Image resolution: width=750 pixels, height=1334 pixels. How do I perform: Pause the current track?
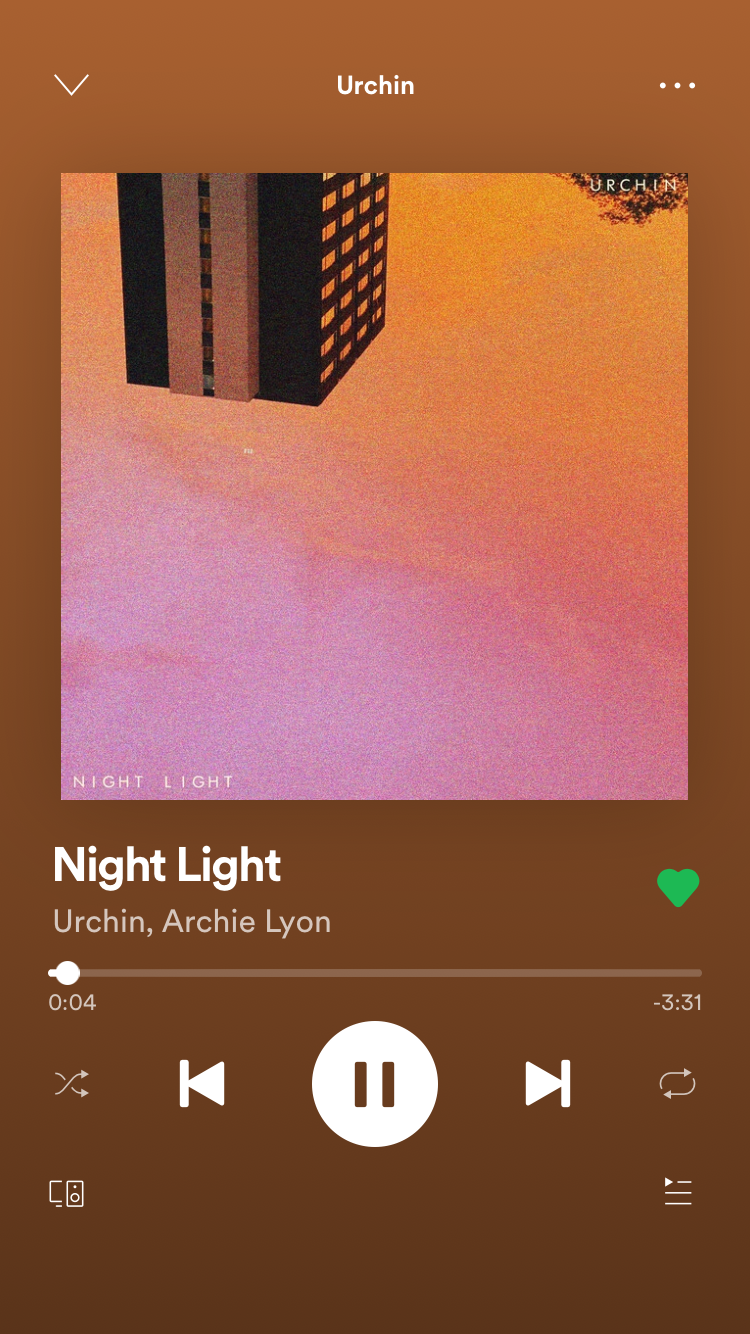pyautogui.click(x=375, y=1084)
